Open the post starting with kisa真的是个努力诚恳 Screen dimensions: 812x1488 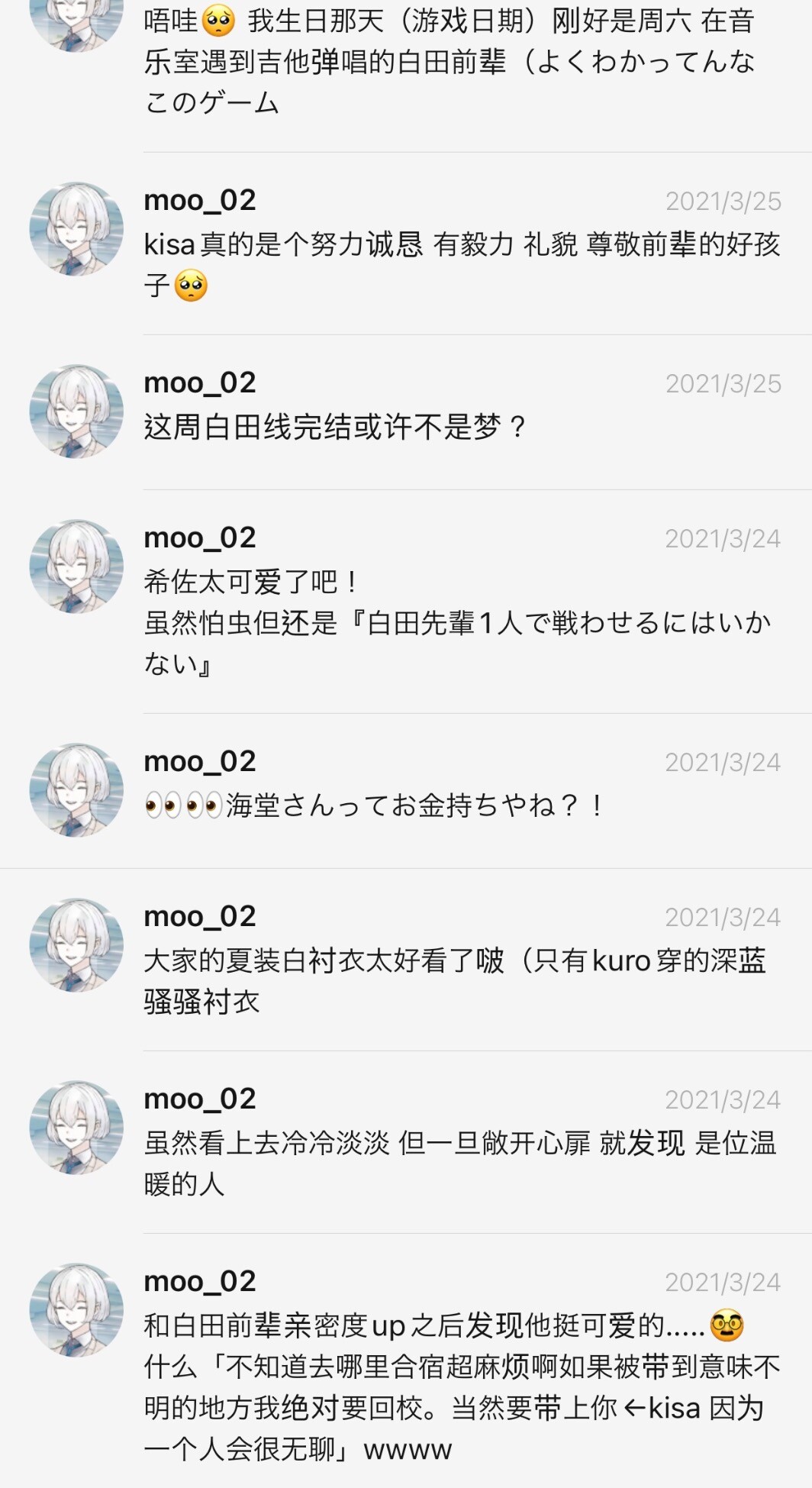point(406,244)
